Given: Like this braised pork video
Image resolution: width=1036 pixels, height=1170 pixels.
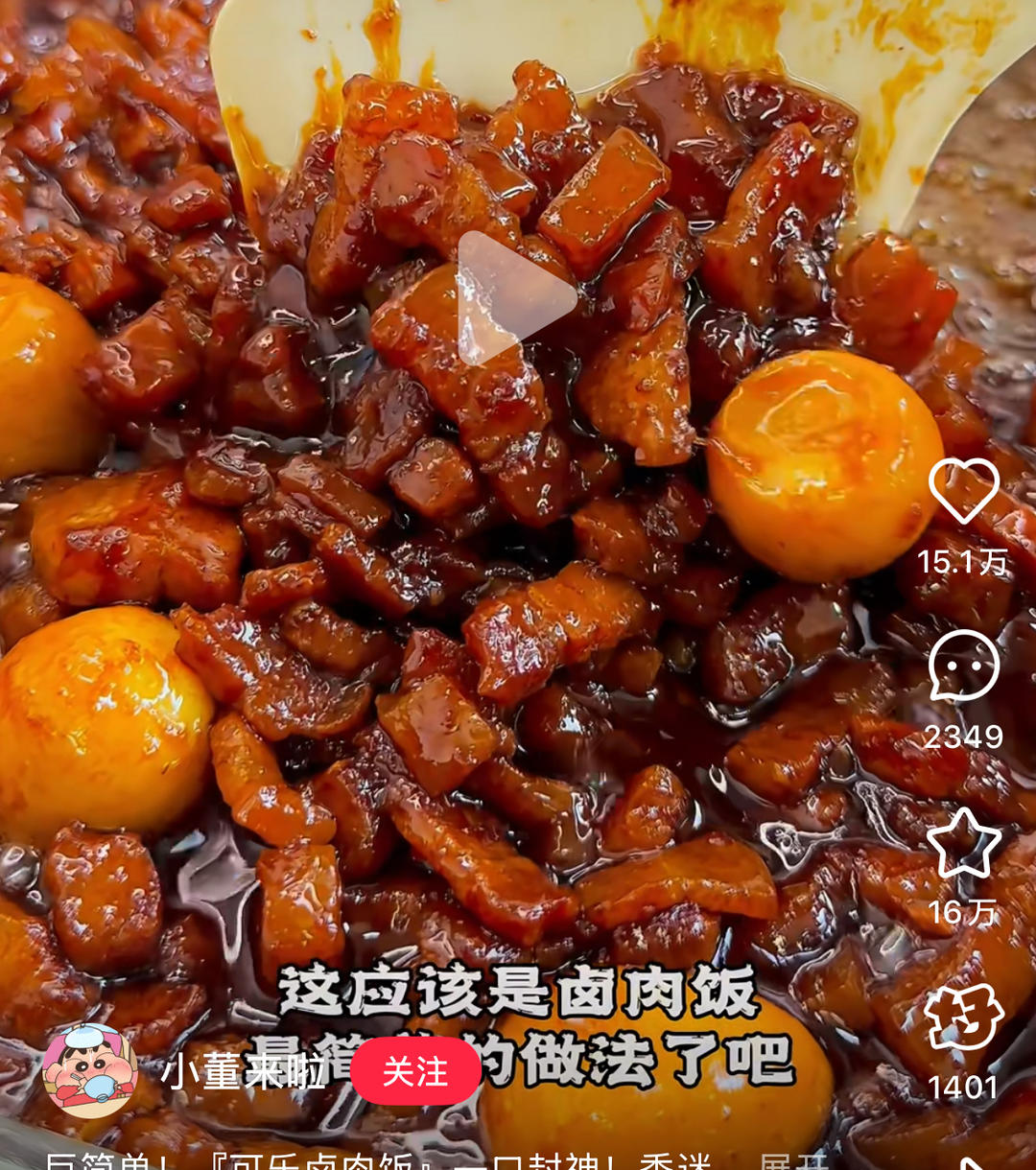Looking at the screenshot, I should coord(964,491).
